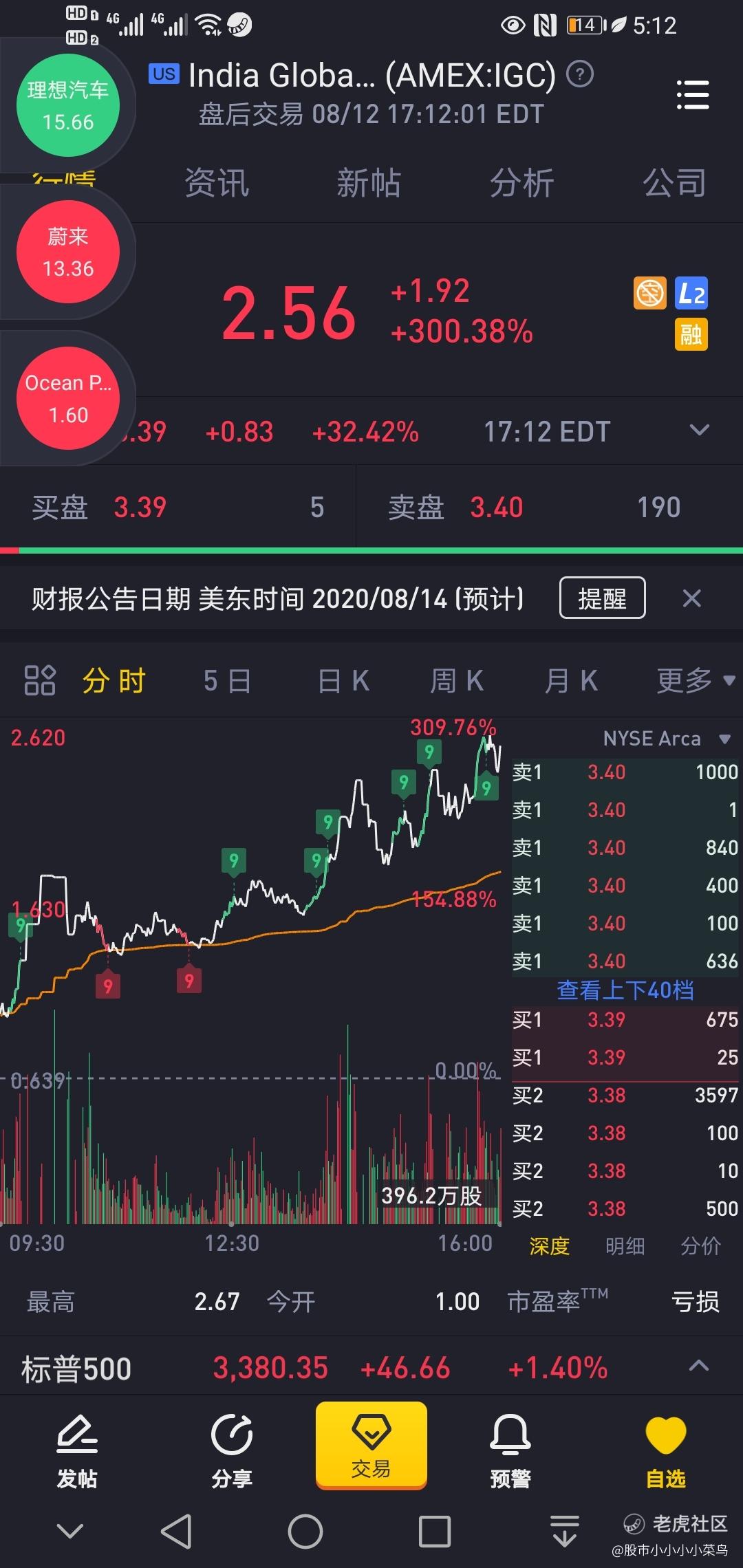743x1568 pixels.
Task: Tap the 提醒 button for the earnings date
Action: click(602, 598)
